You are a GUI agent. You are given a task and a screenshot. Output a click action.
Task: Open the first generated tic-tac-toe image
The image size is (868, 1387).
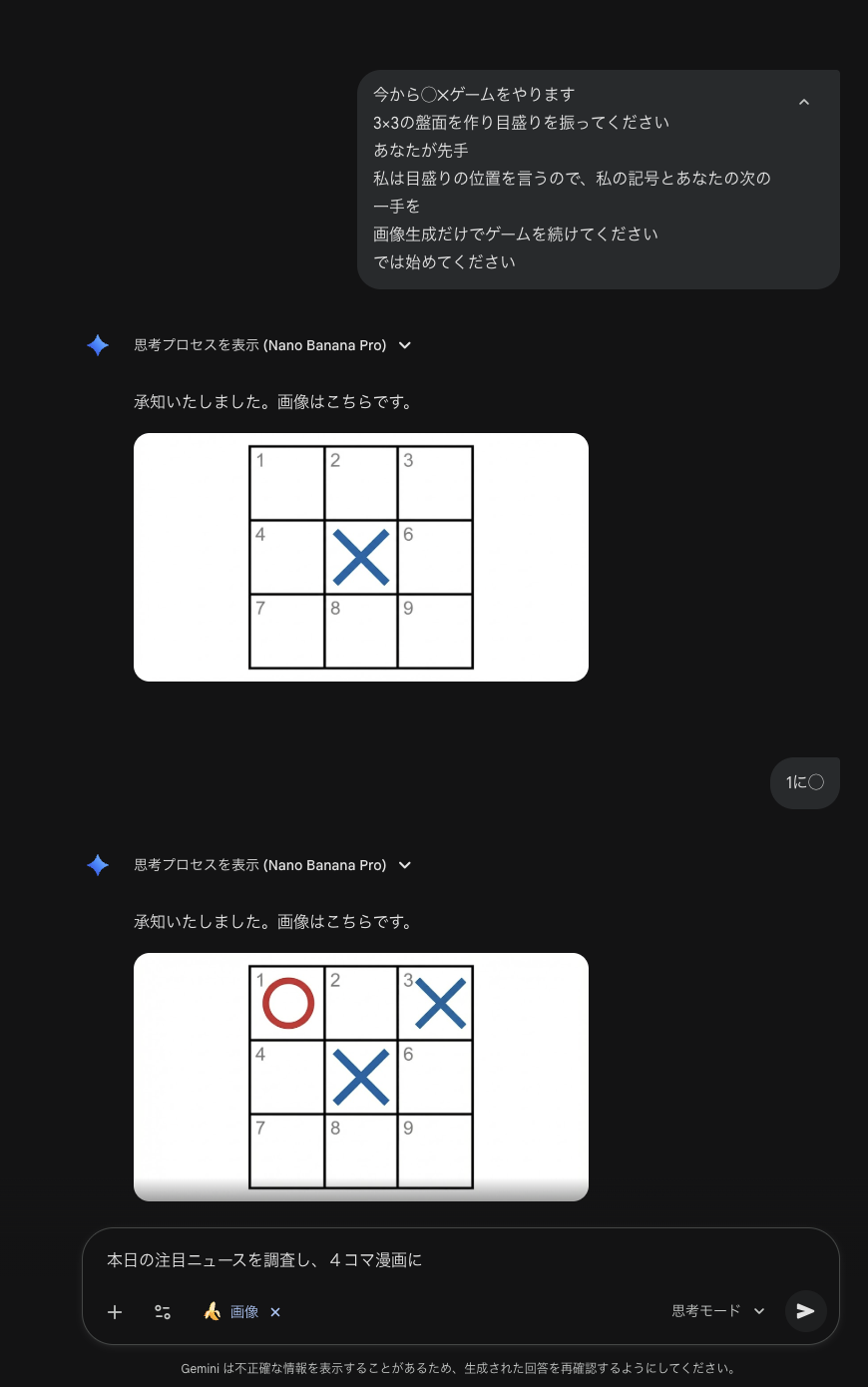click(360, 557)
